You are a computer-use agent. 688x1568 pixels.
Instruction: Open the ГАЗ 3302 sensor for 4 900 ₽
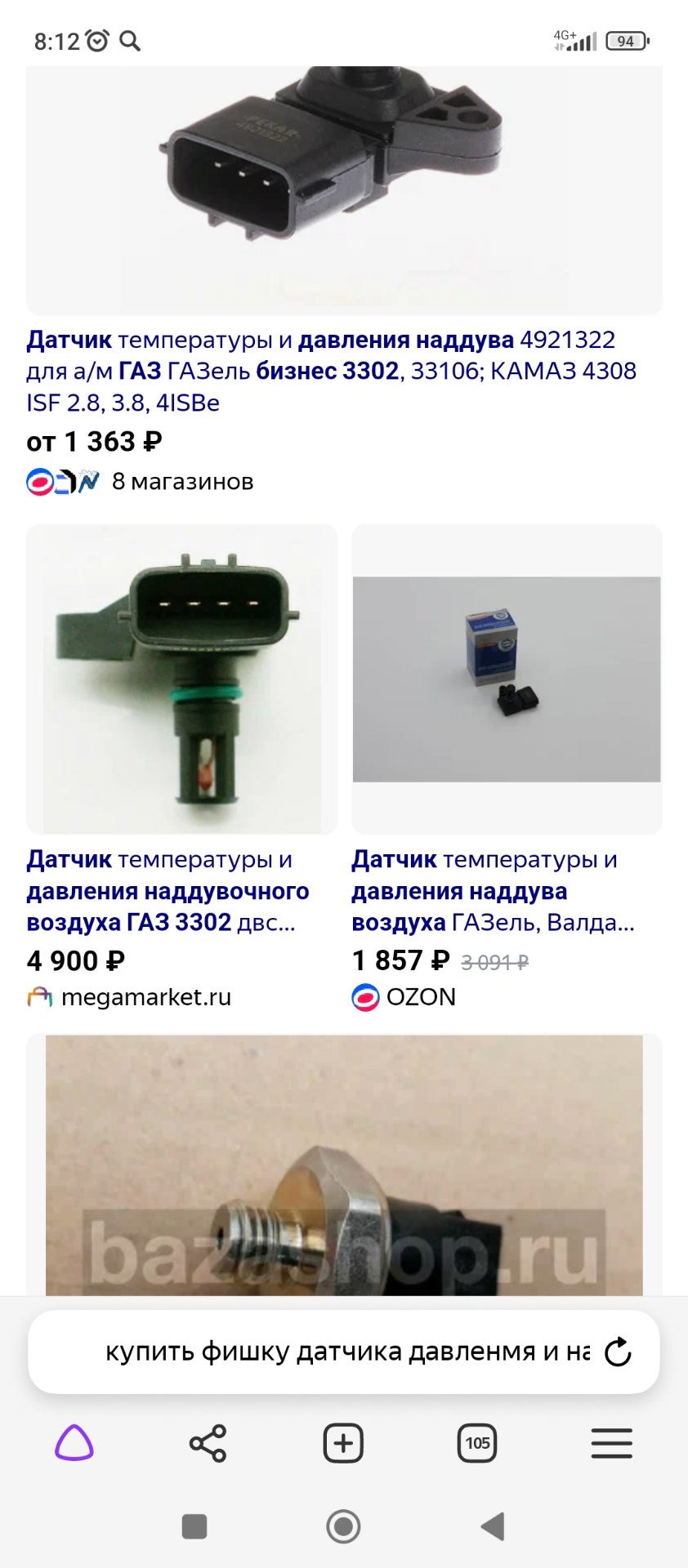click(x=168, y=891)
